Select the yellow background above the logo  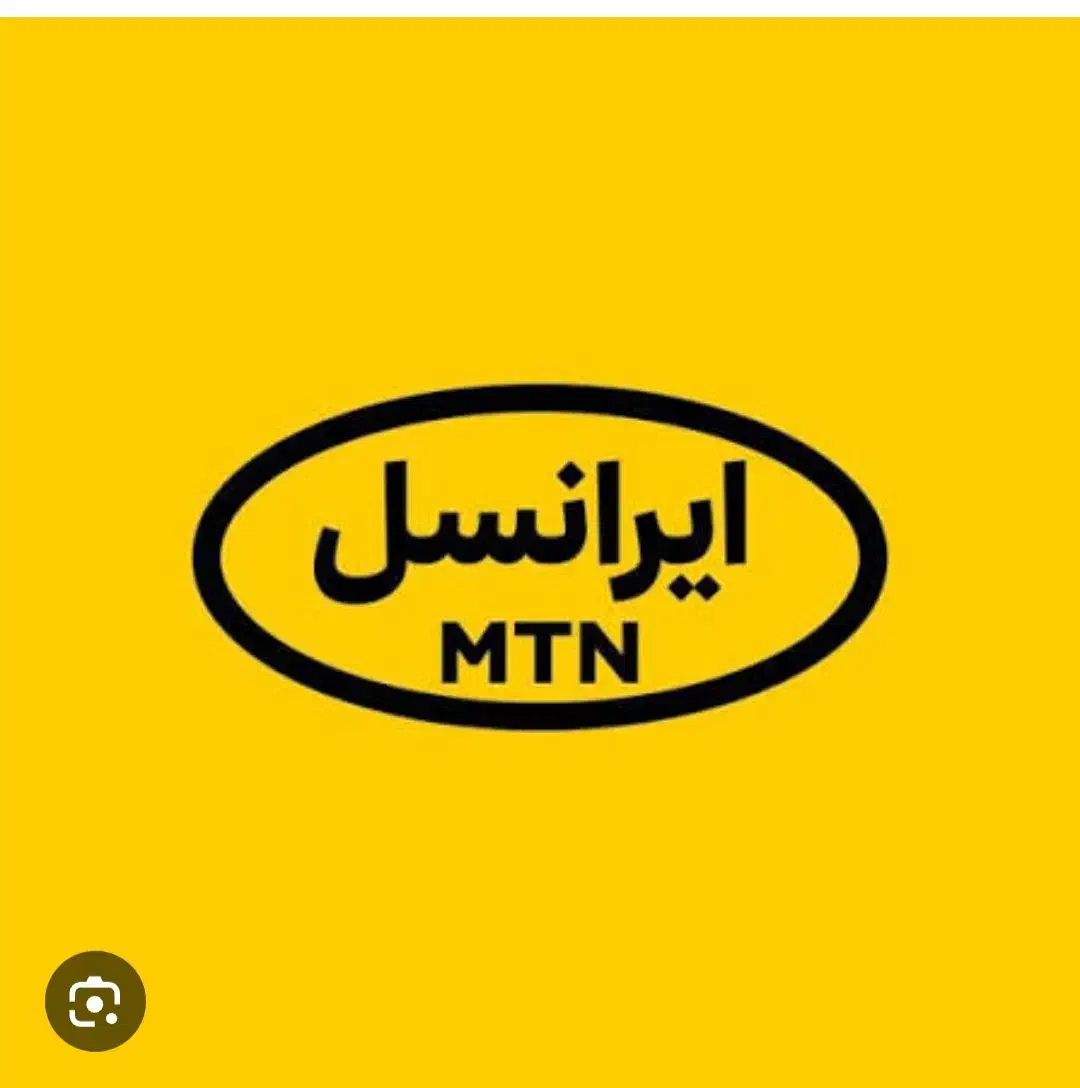[x=540, y=200]
